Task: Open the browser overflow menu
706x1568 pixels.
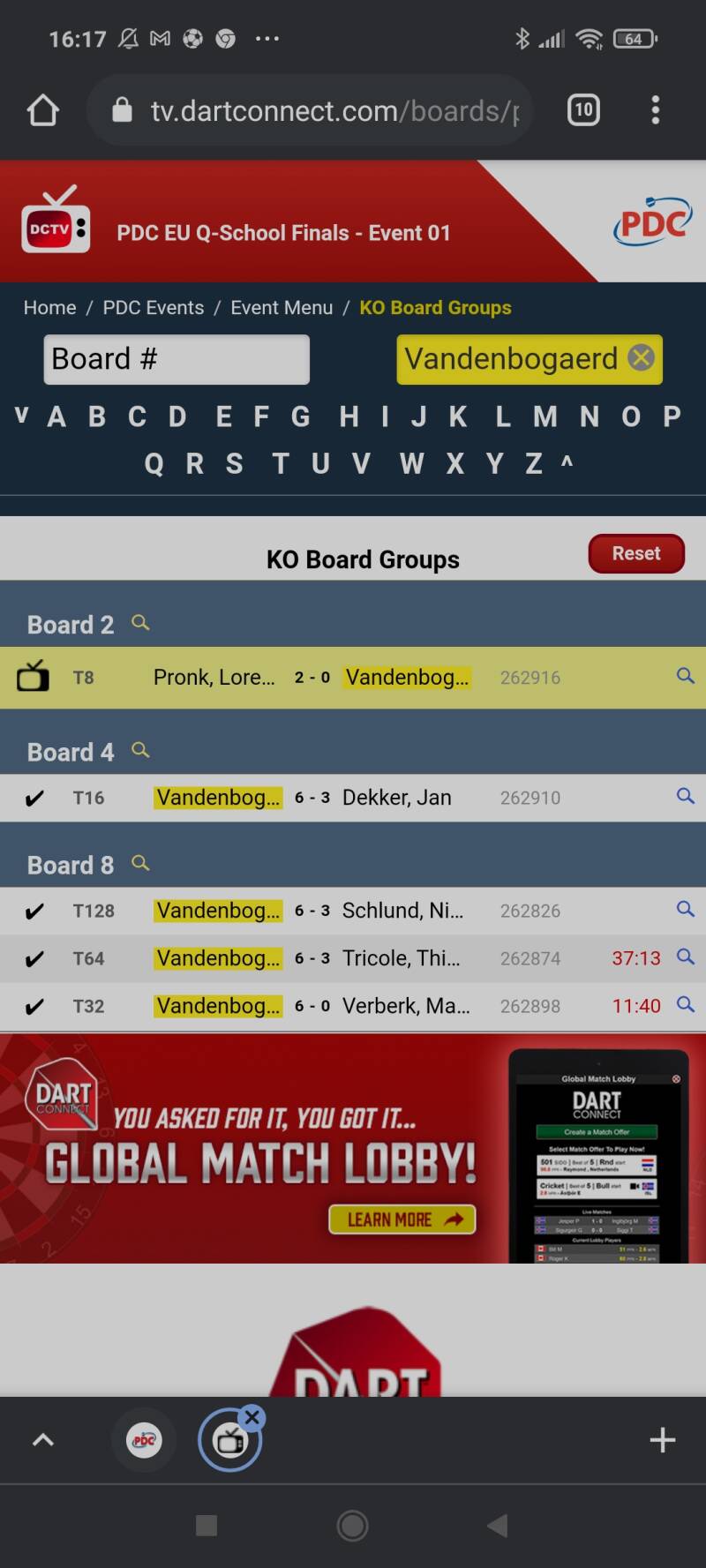Action: 655,110
